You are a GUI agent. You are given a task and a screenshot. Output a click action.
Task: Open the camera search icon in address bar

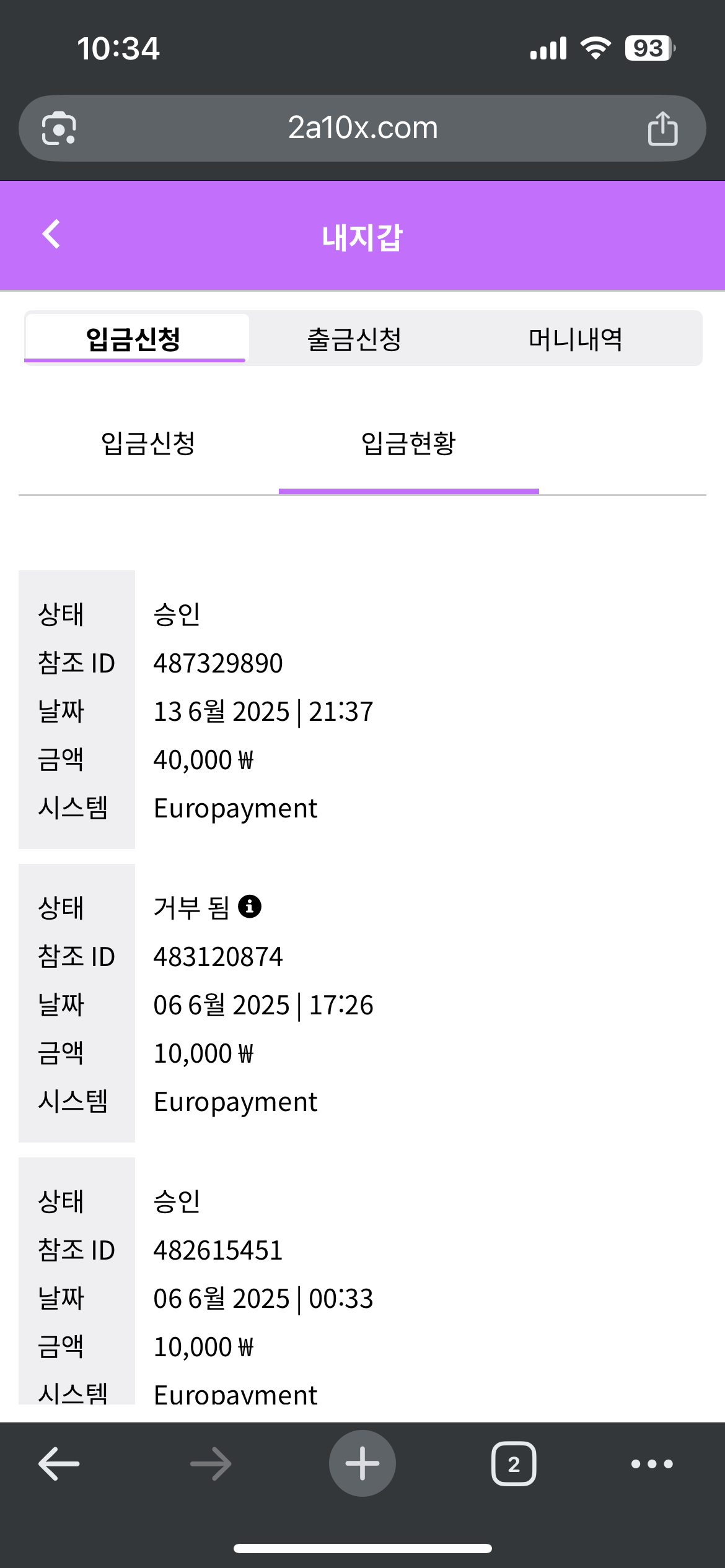click(x=59, y=129)
